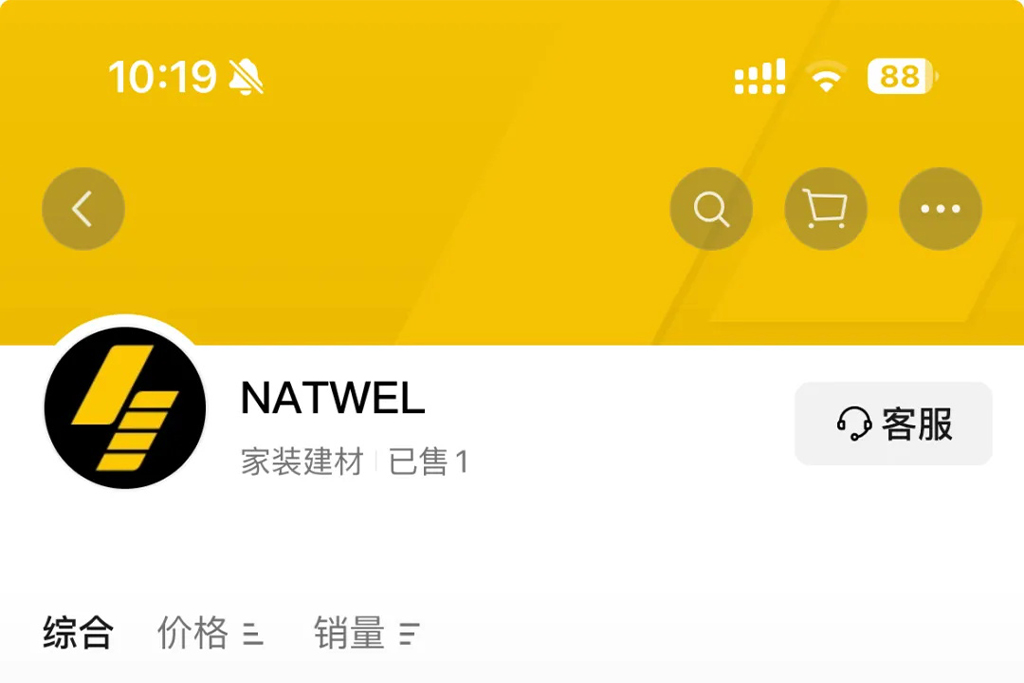Open the NATWEL shop avatar
The height and width of the screenshot is (683, 1024).
(x=125, y=407)
